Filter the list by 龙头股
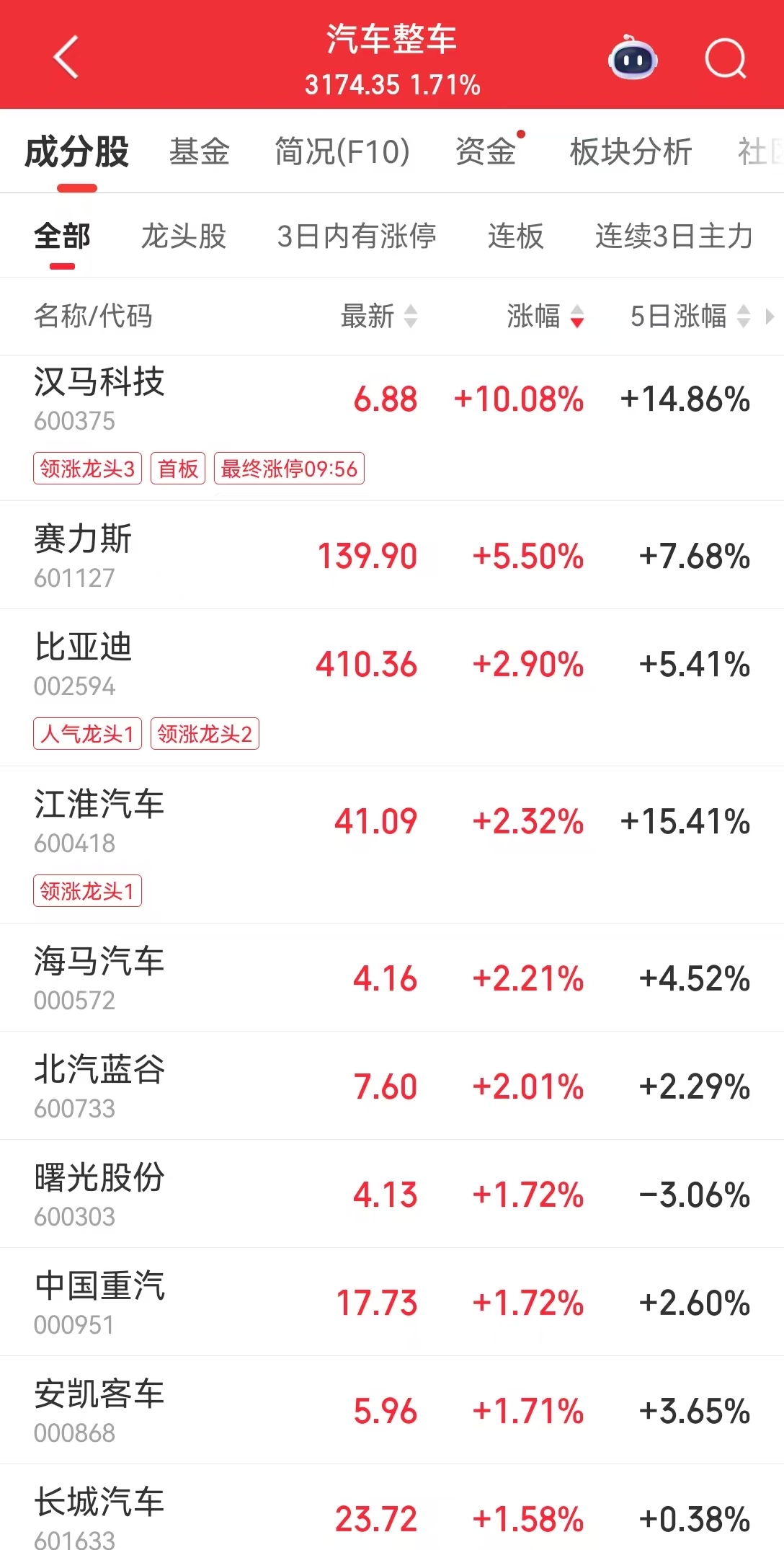Viewport: 784px width, 1550px height. click(x=184, y=236)
